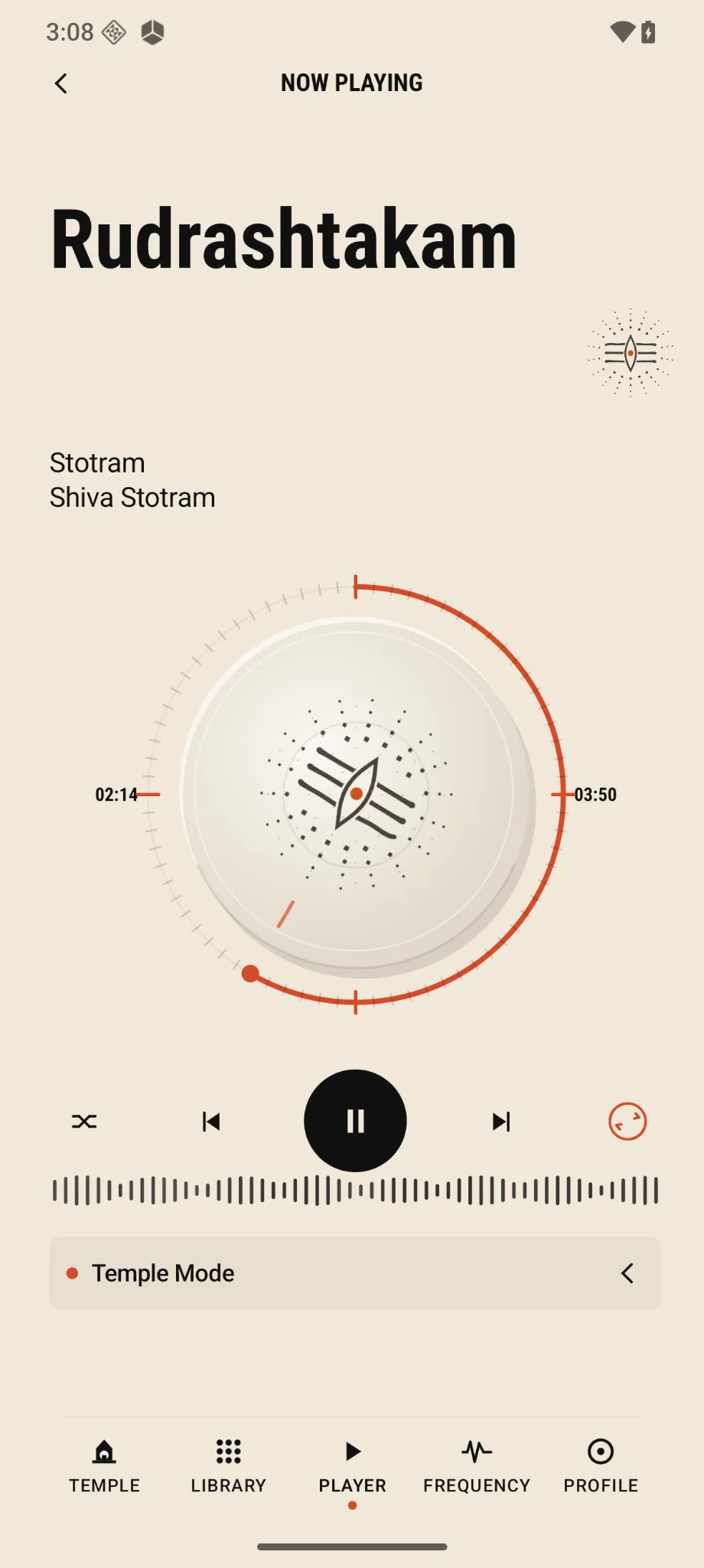Switch to the Library tab

pos(228,1467)
